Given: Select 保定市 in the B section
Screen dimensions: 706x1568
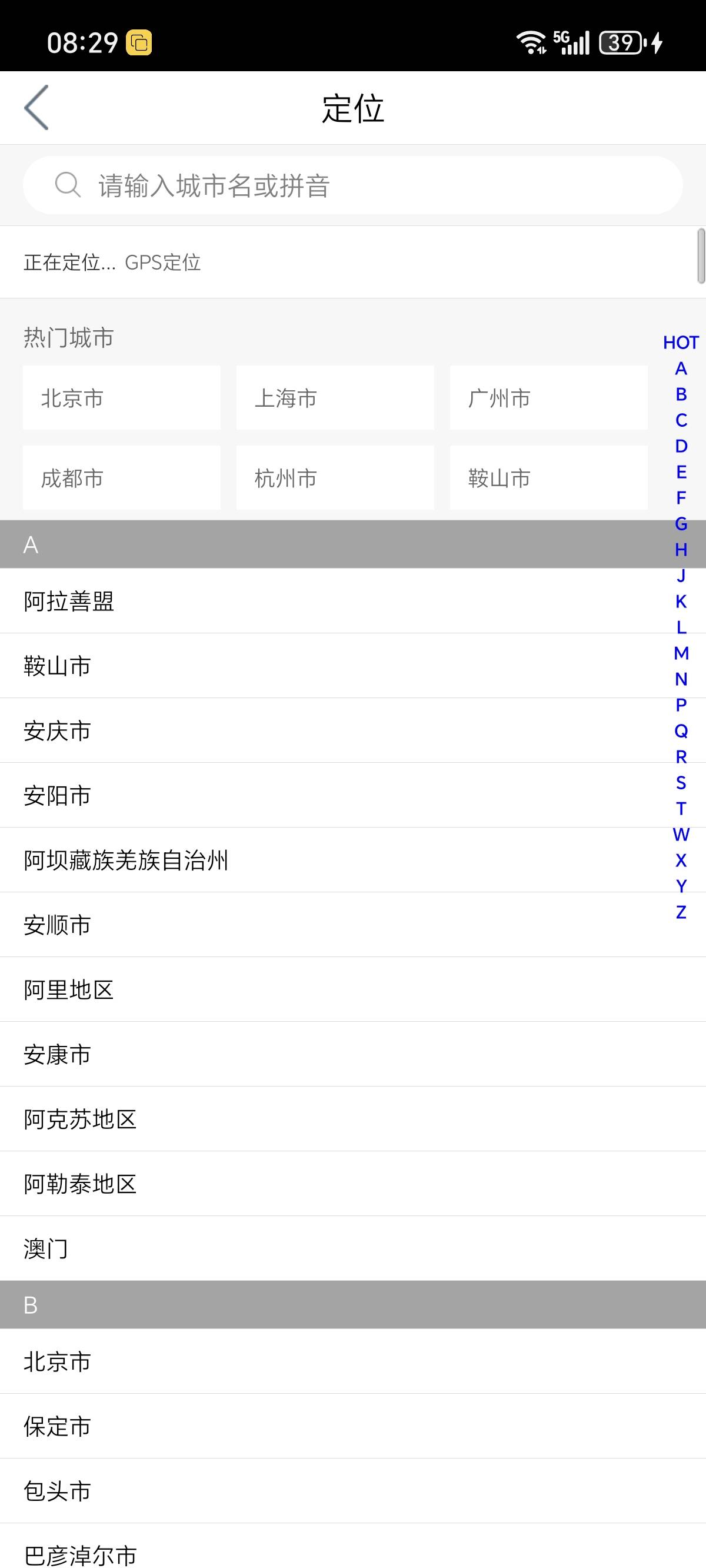Looking at the screenshot, I should point(353,1426).
